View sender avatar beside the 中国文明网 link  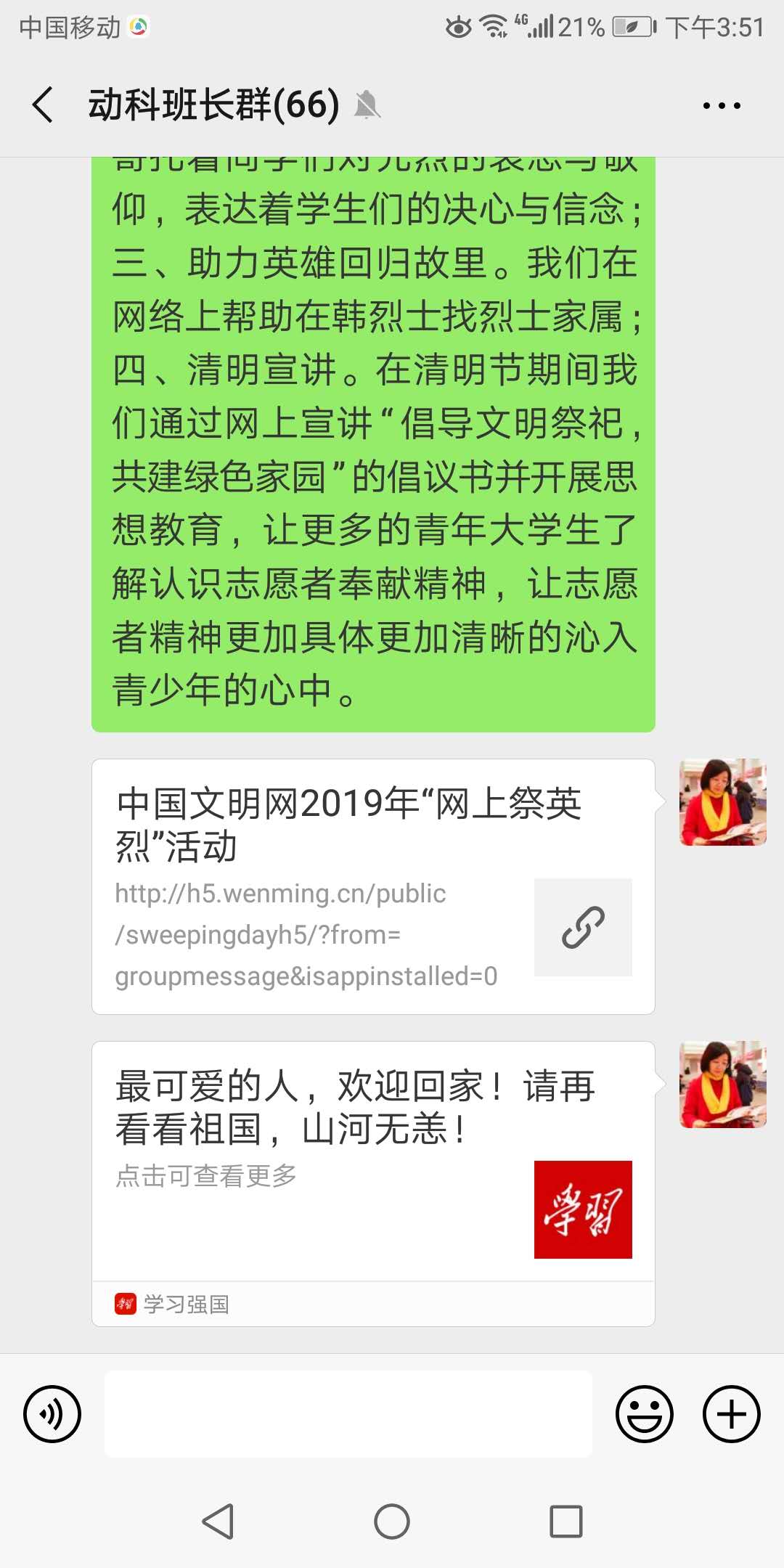[x=722, y=802]
